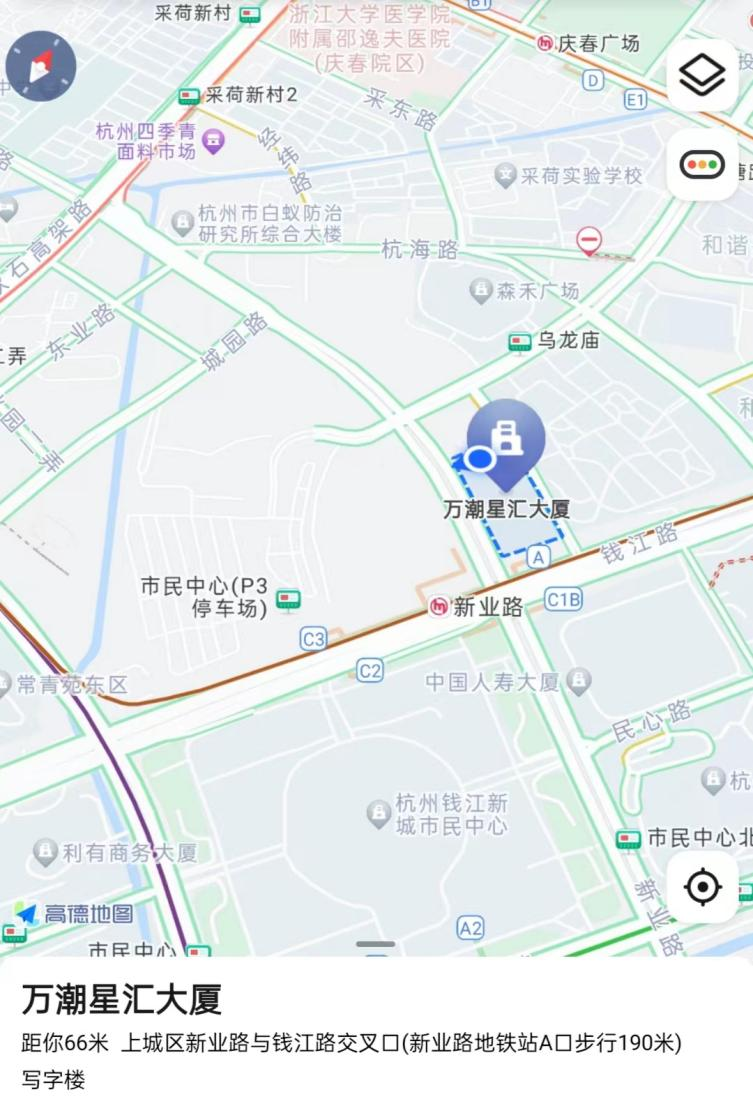
Task: Center the map on my location
Action: pyautogui.click(x=702, y=886)
